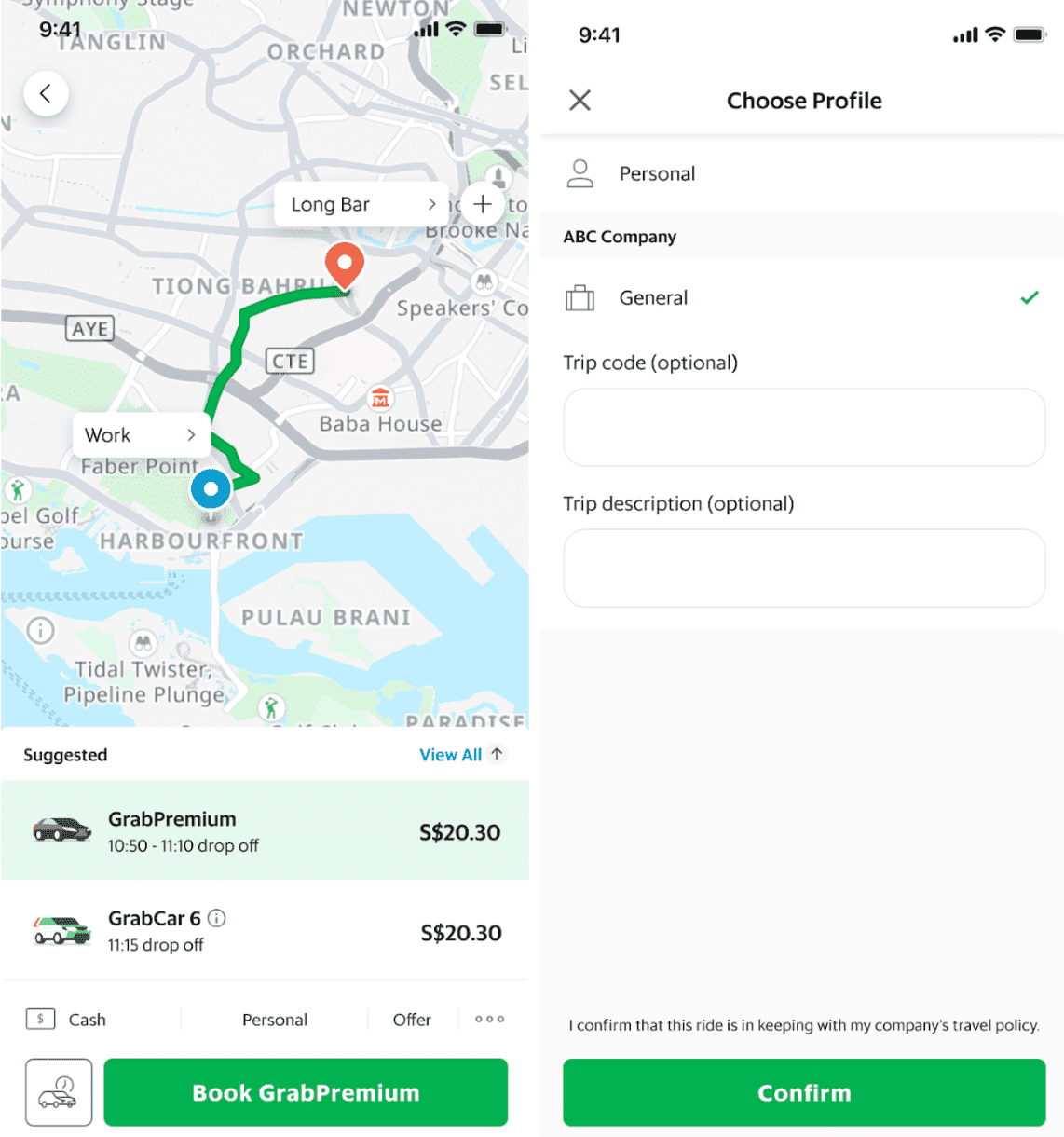
Task: Tap the Trip code optional input field
Action: coord(803,427)
